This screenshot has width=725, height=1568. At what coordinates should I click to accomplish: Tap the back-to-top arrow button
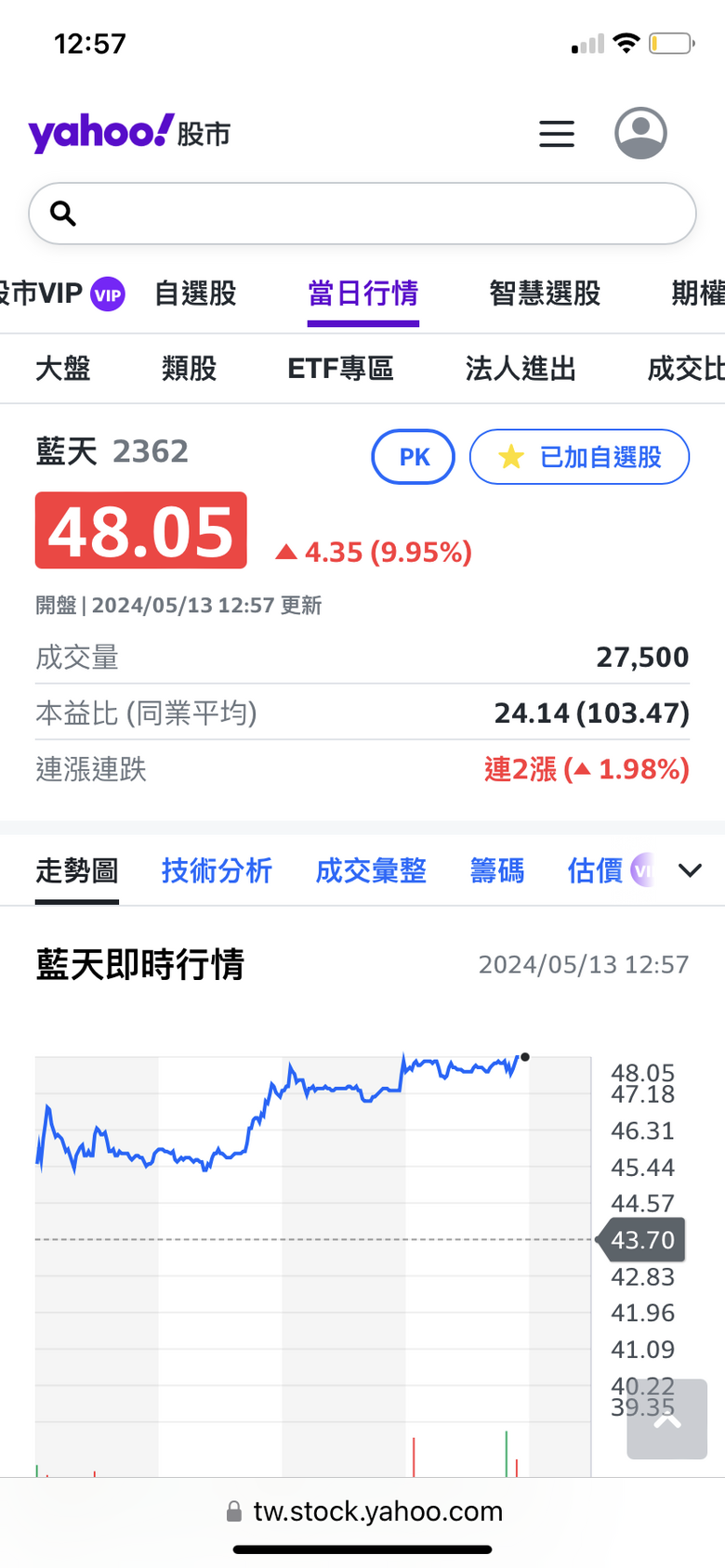pos(667,1419)
